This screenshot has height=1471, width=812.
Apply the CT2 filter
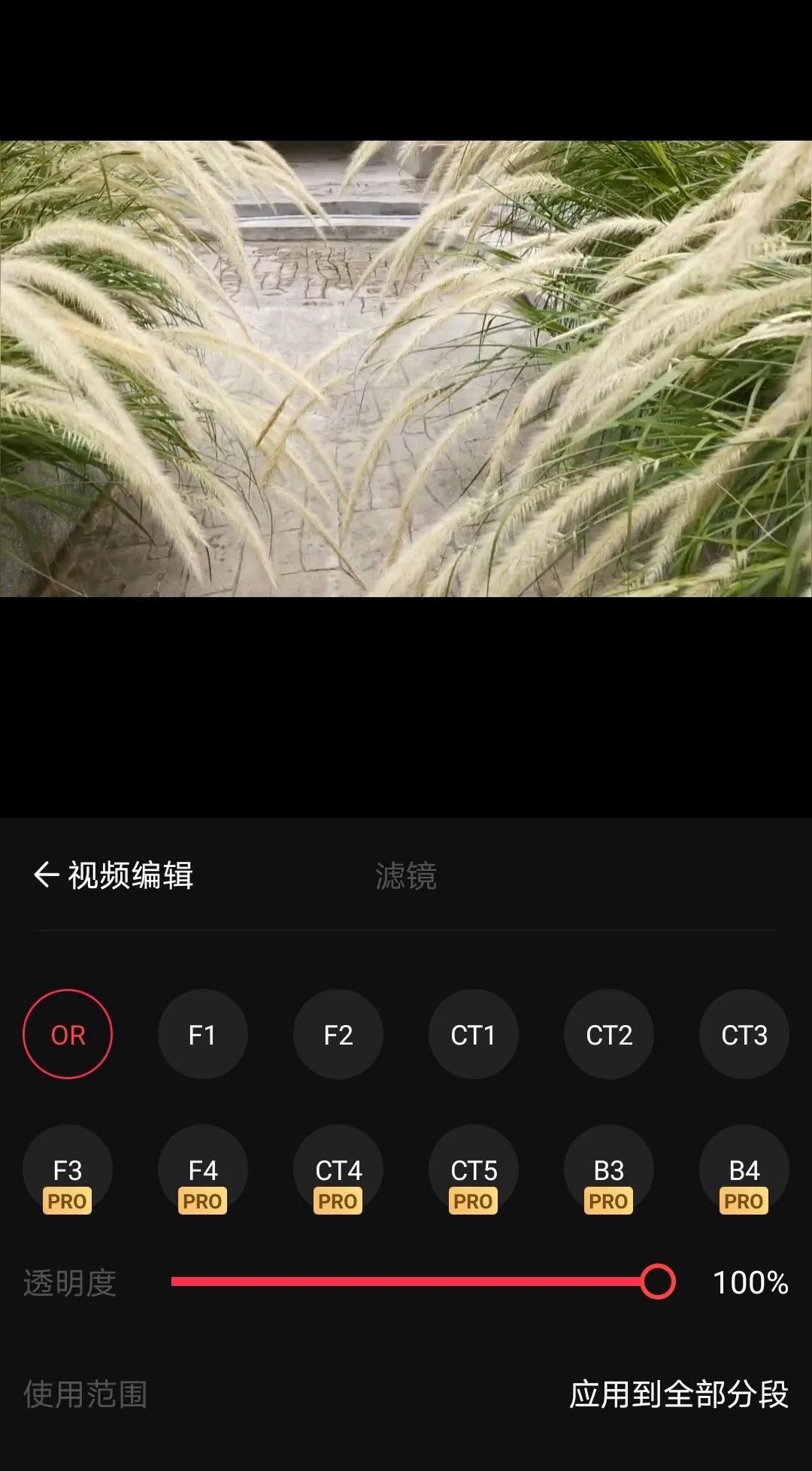point(608,1035)
